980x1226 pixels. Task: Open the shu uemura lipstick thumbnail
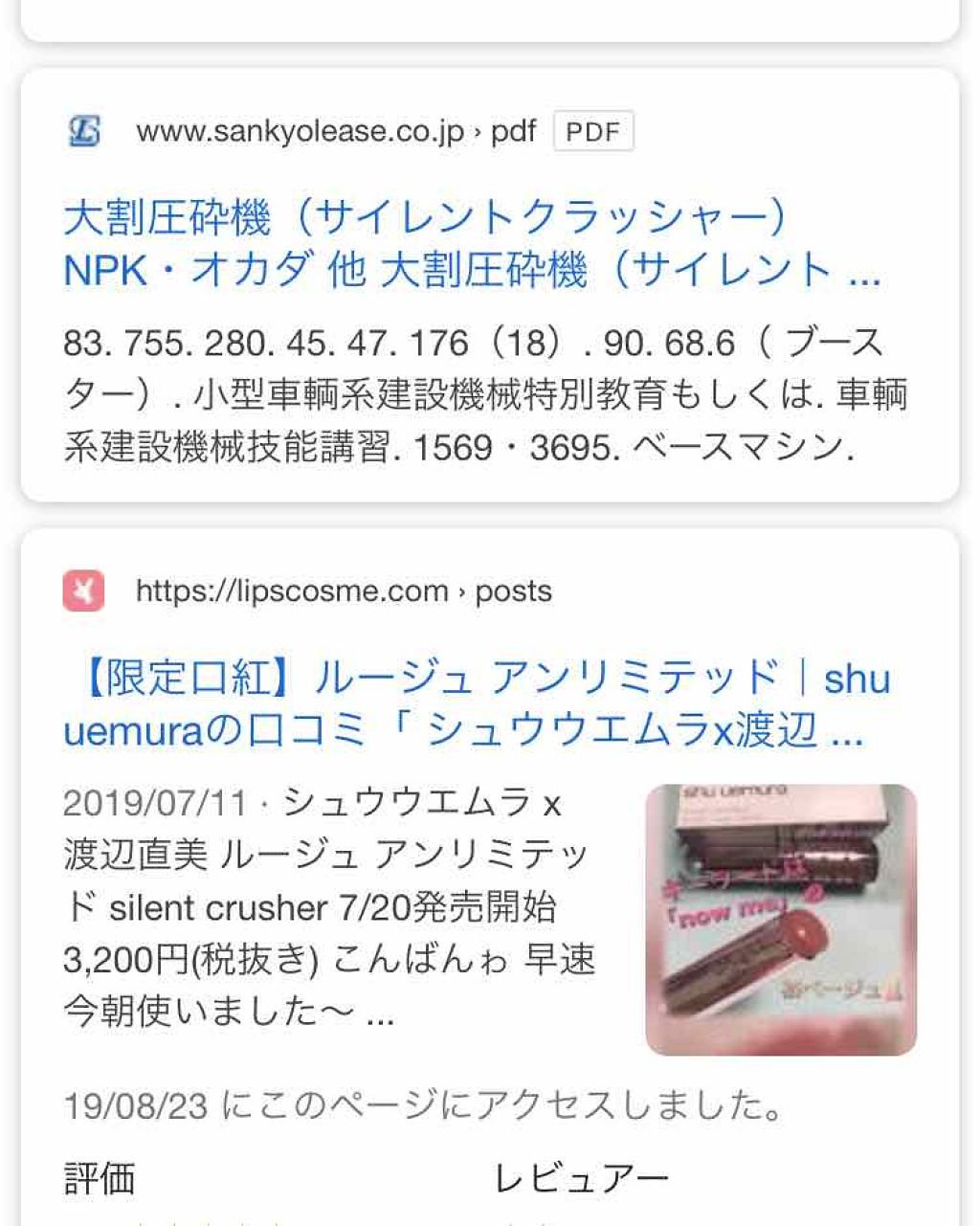tap(781, 919)
